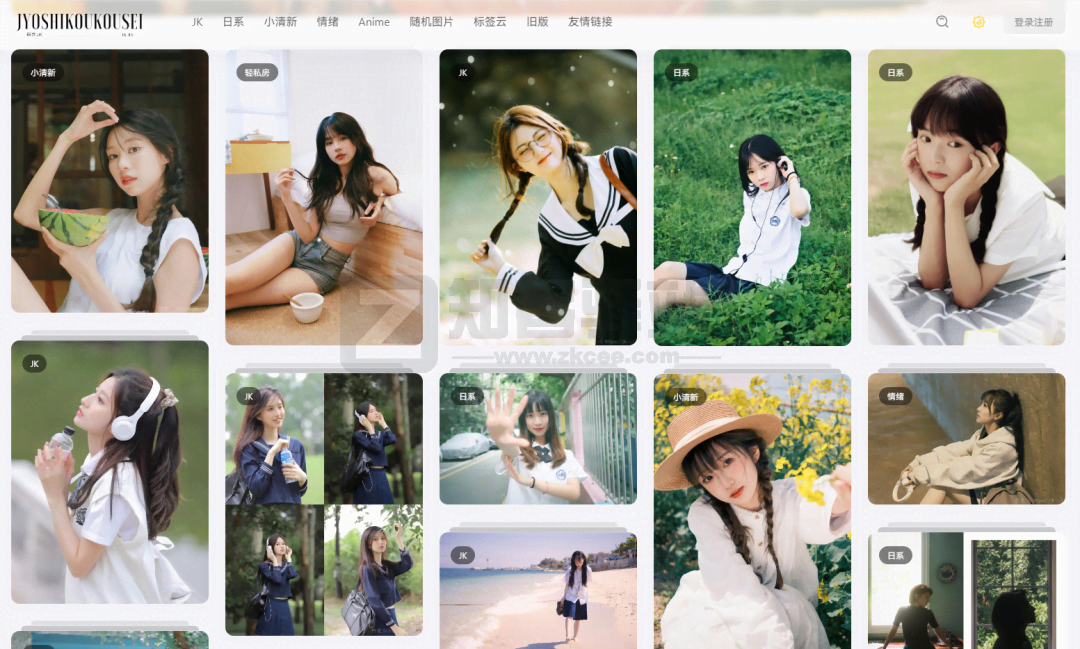Switch to 旧版 site
The width and height of the screenshot is (1080, 649).
click(x=537, y=22)
